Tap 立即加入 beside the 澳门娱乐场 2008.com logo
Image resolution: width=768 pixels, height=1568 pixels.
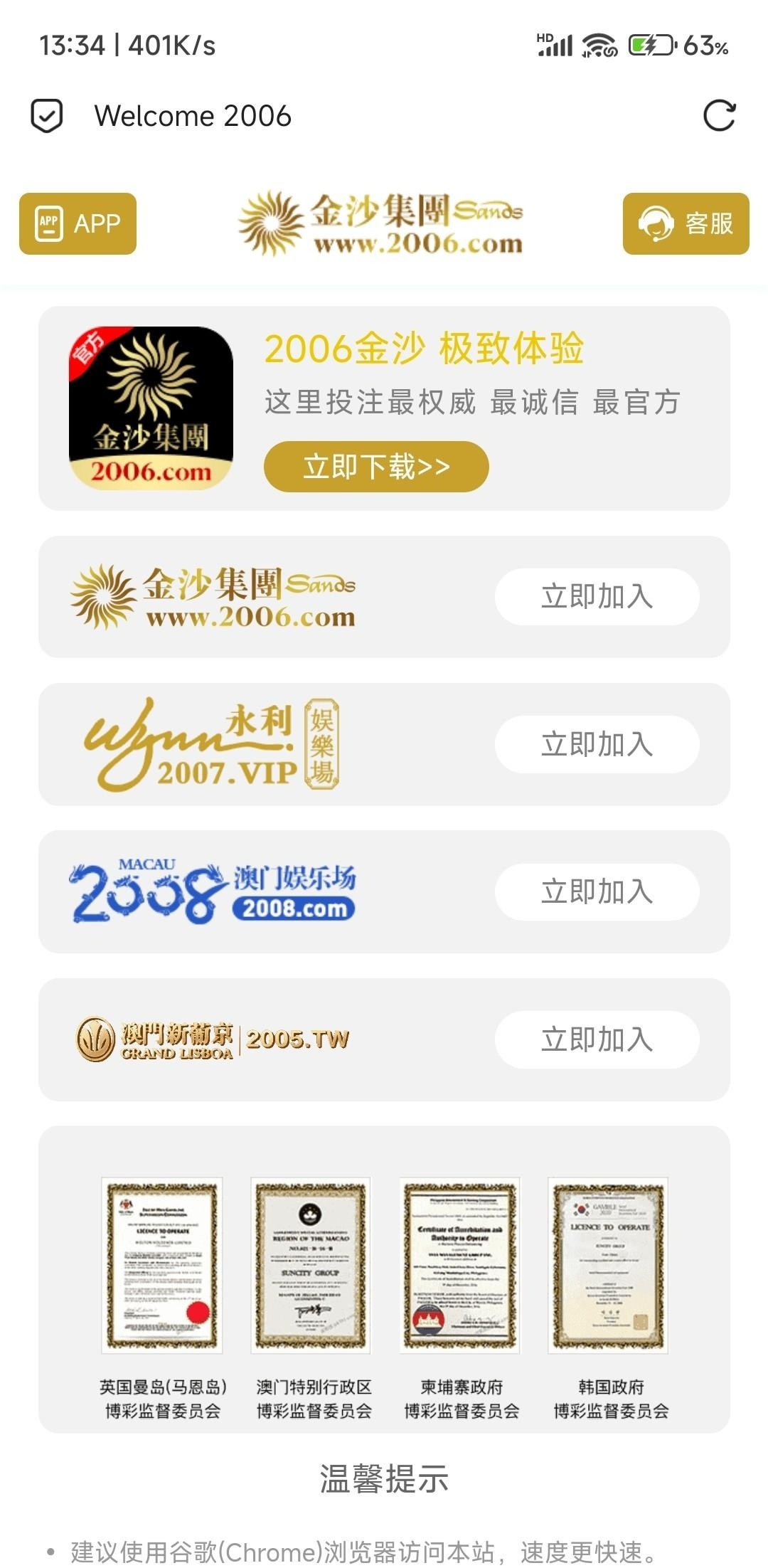597,891
